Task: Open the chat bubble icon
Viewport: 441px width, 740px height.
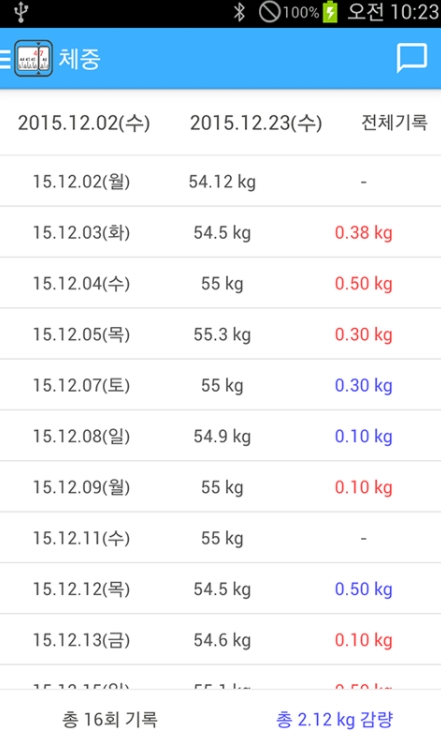Action: coord(412,59)
